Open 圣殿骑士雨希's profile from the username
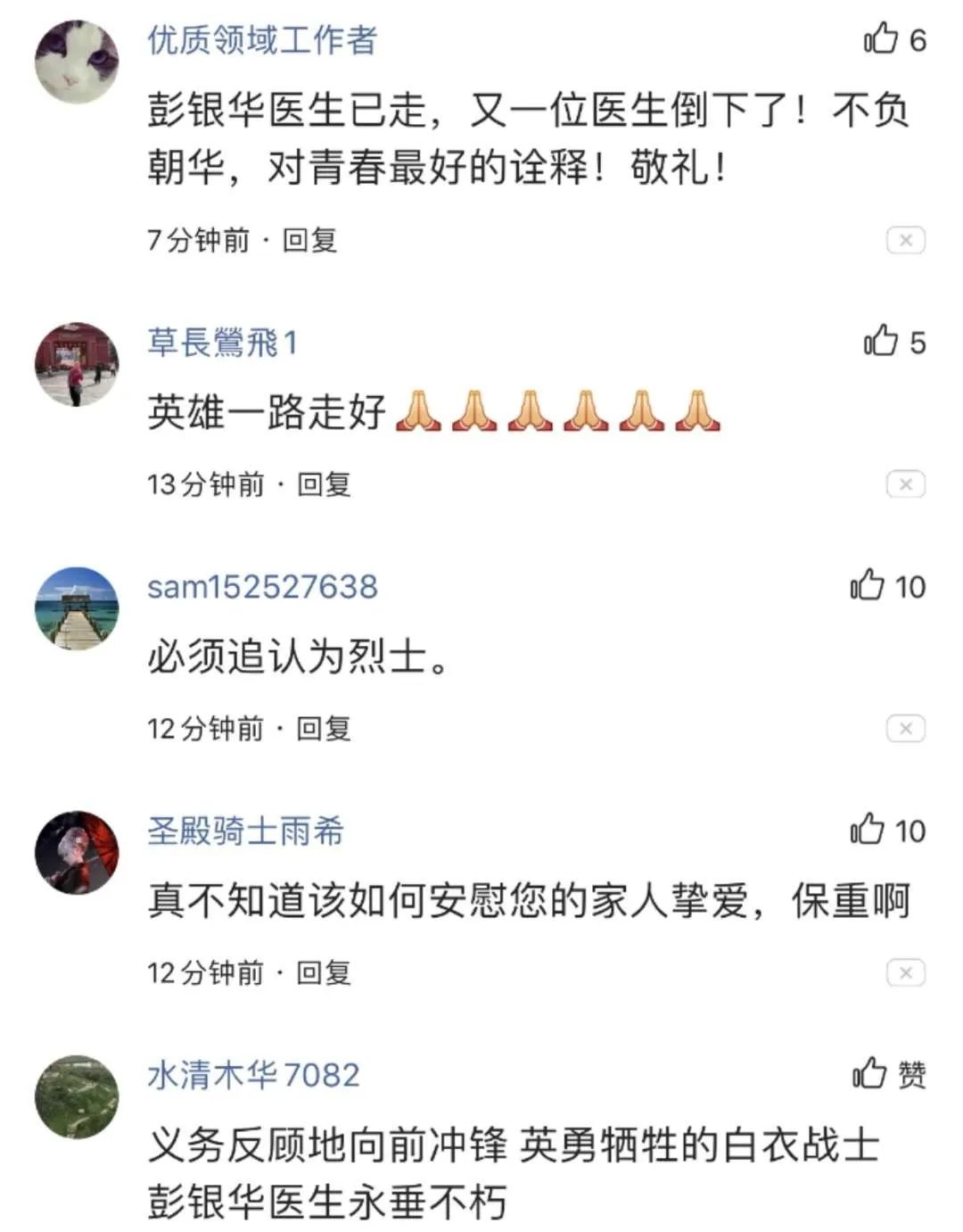 point(245,831)
